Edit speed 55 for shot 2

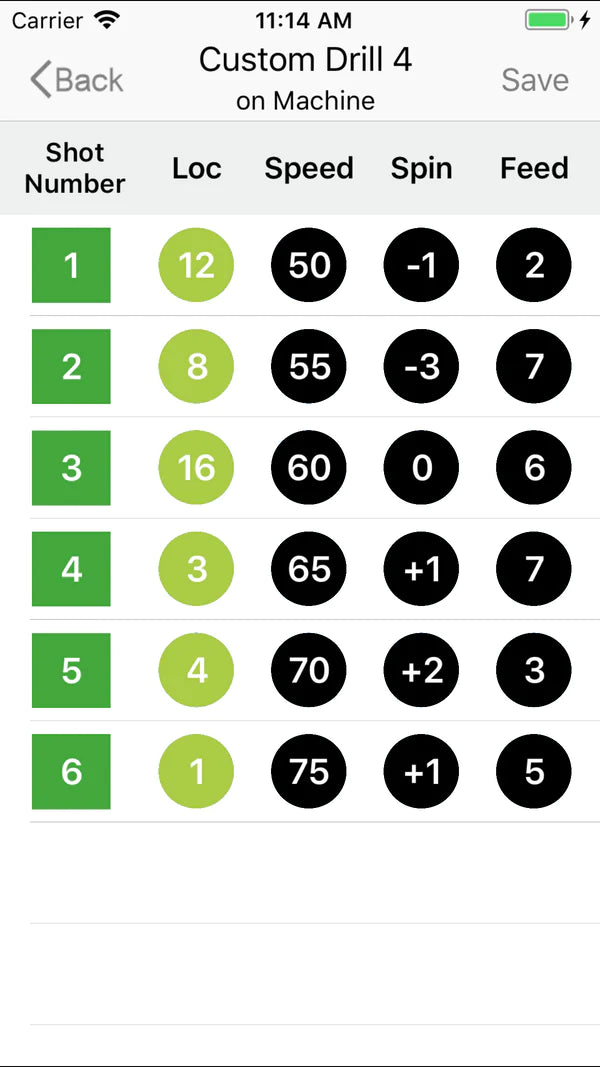309,366
